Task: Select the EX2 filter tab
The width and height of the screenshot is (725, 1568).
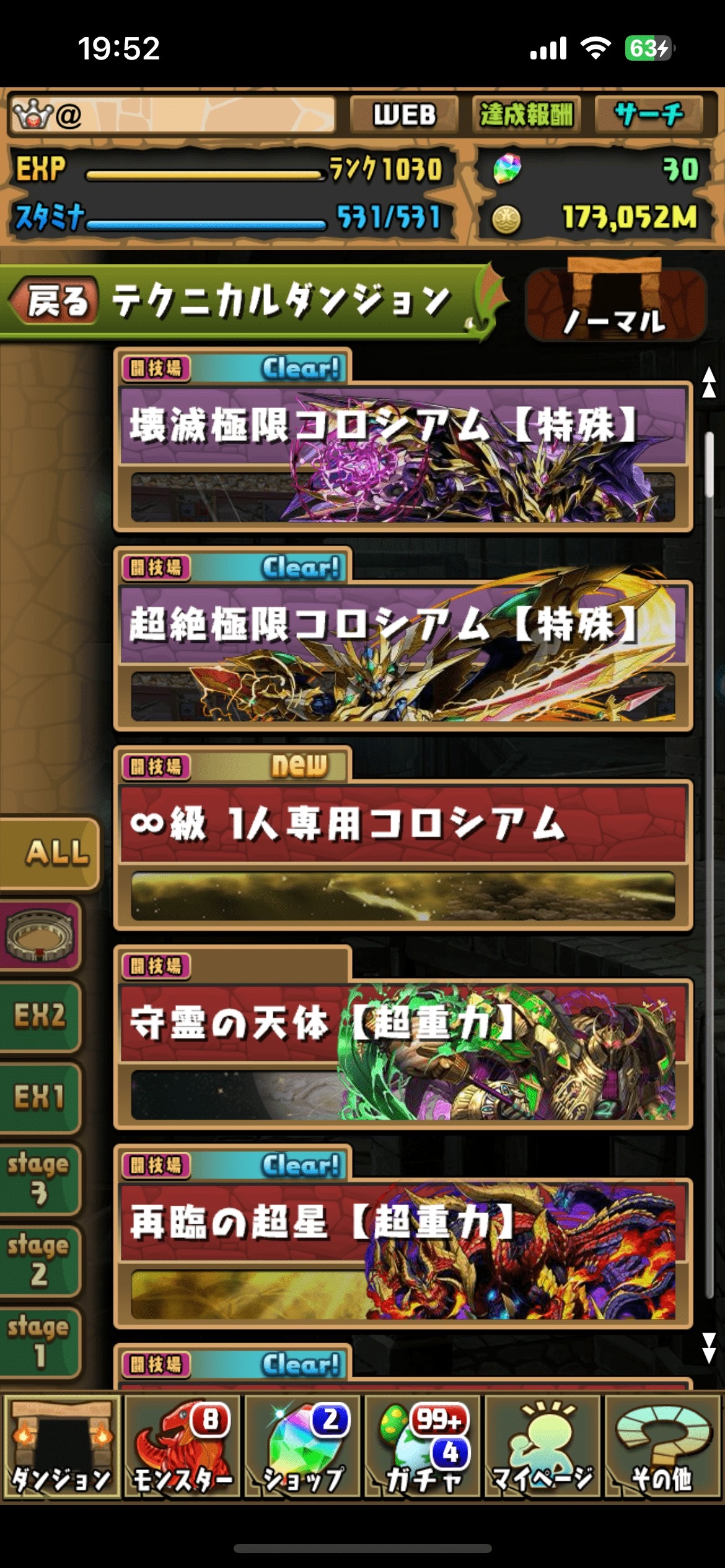Action: tap(40, 1016)
